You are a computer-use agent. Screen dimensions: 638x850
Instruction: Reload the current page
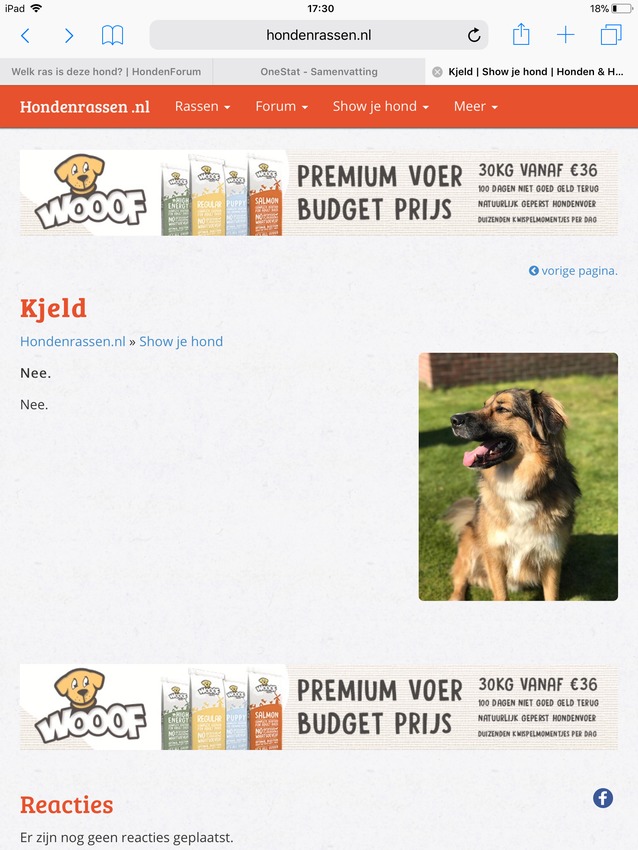(474, 36)
